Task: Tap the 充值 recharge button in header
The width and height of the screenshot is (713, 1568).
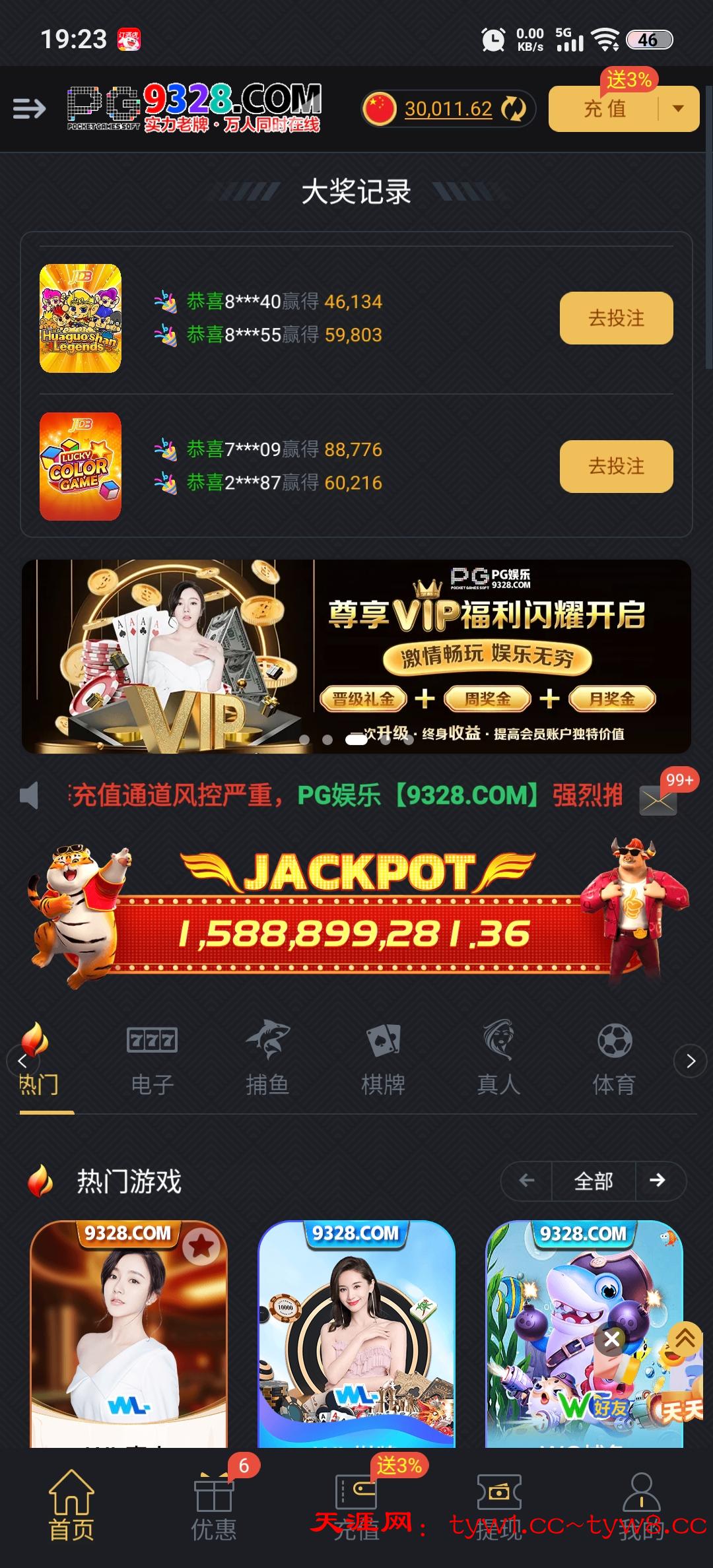Action: [x=604, y=109]
